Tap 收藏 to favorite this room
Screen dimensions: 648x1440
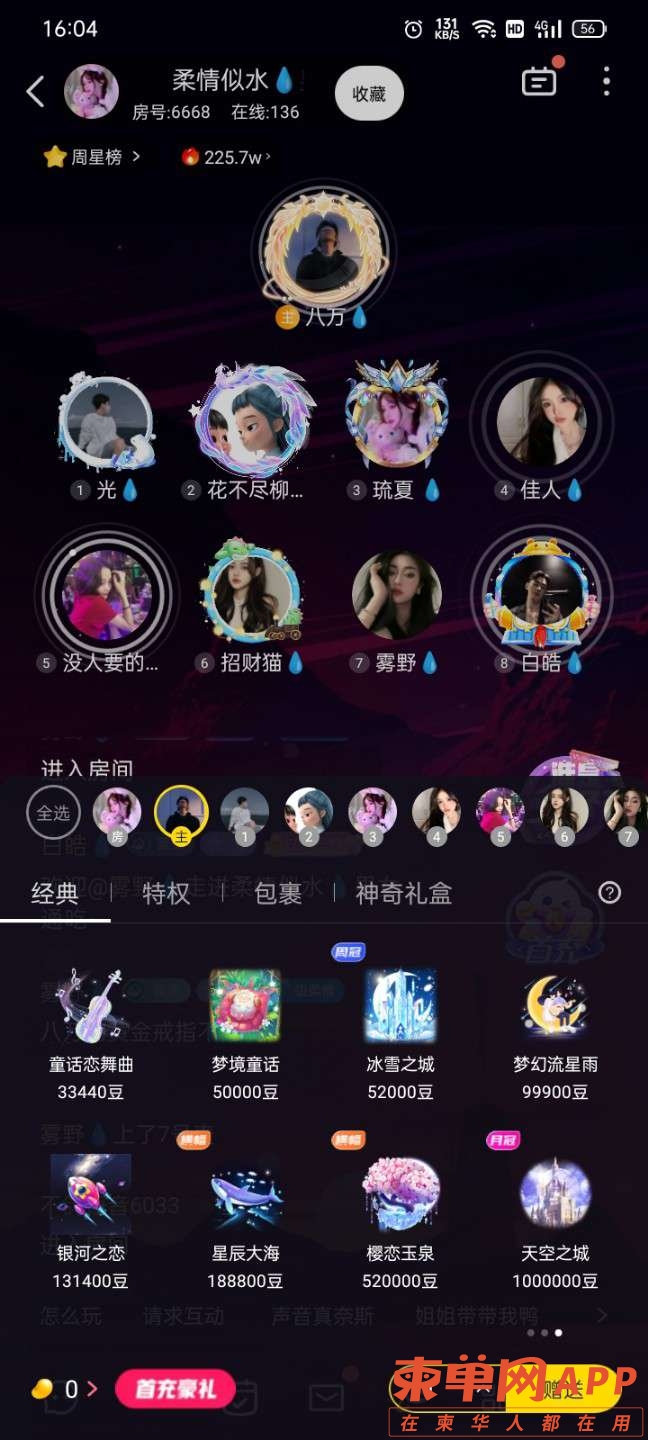(369, 94)
